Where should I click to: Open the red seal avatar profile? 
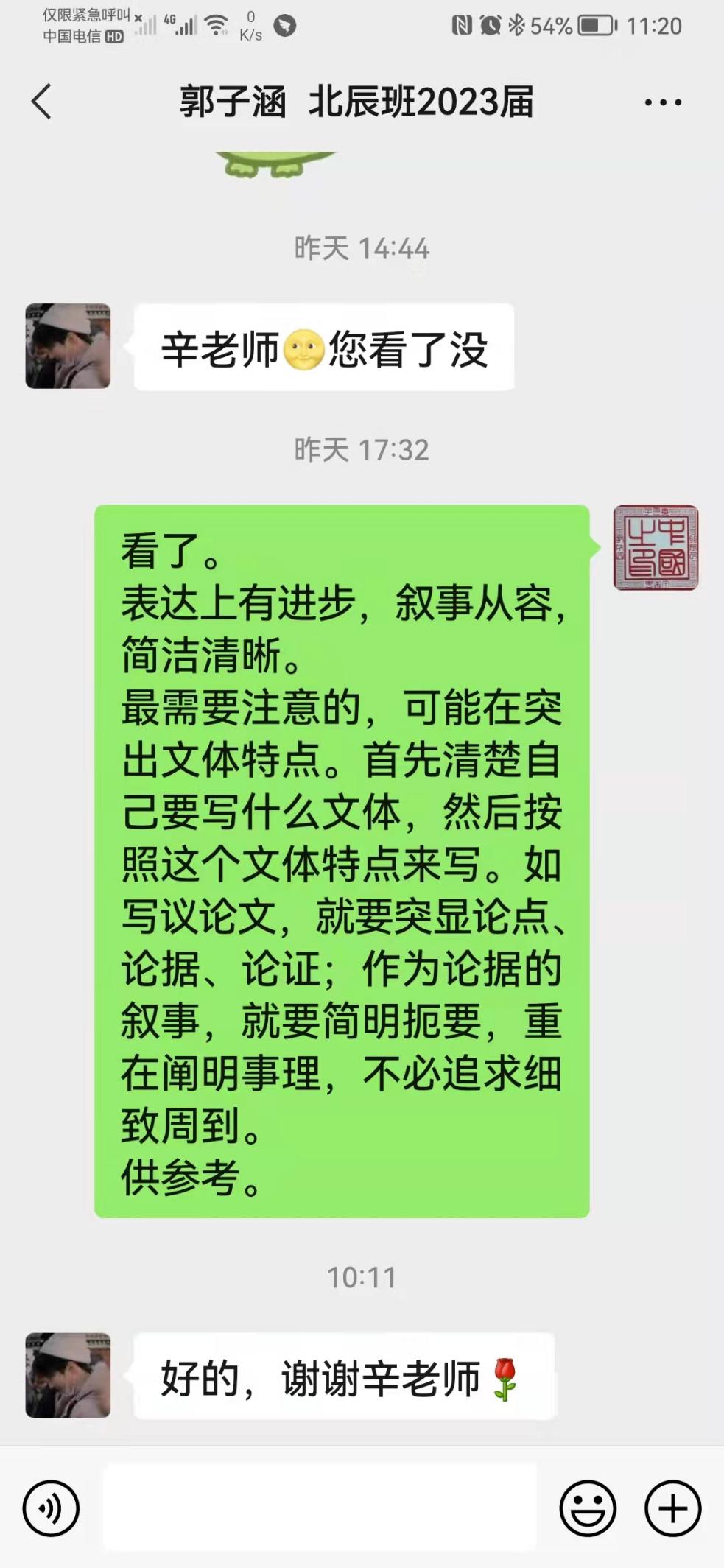coord(656,548)
